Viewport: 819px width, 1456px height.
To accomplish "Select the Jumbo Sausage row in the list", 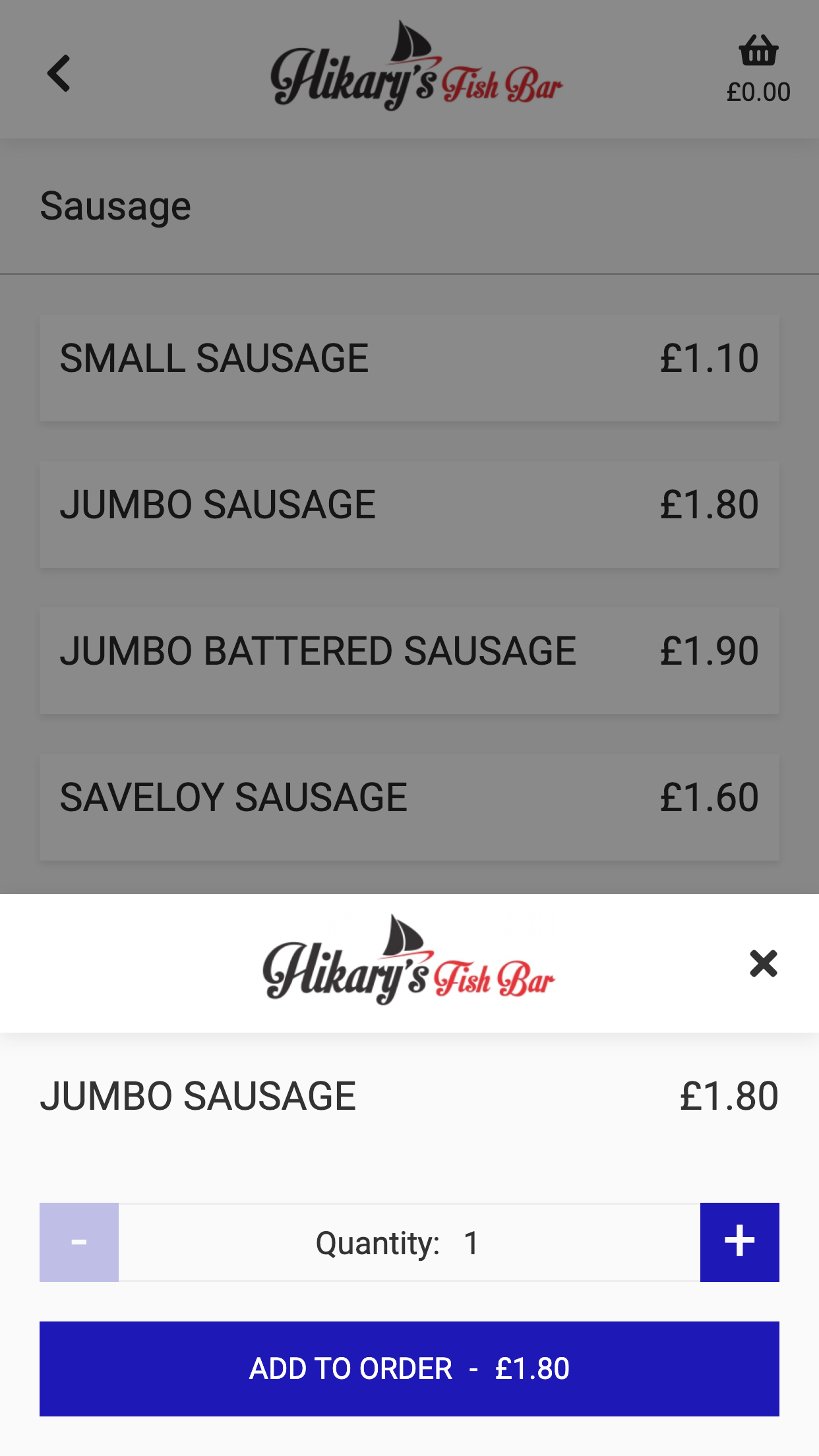I will point(409,514).
